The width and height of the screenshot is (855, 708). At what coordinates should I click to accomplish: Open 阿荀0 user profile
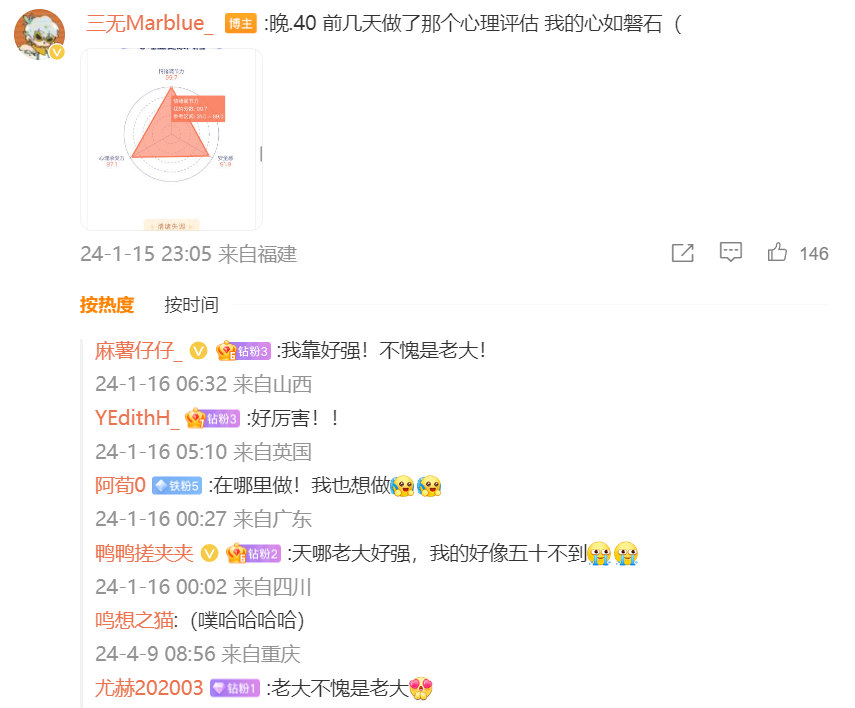(x=120, y=486)
